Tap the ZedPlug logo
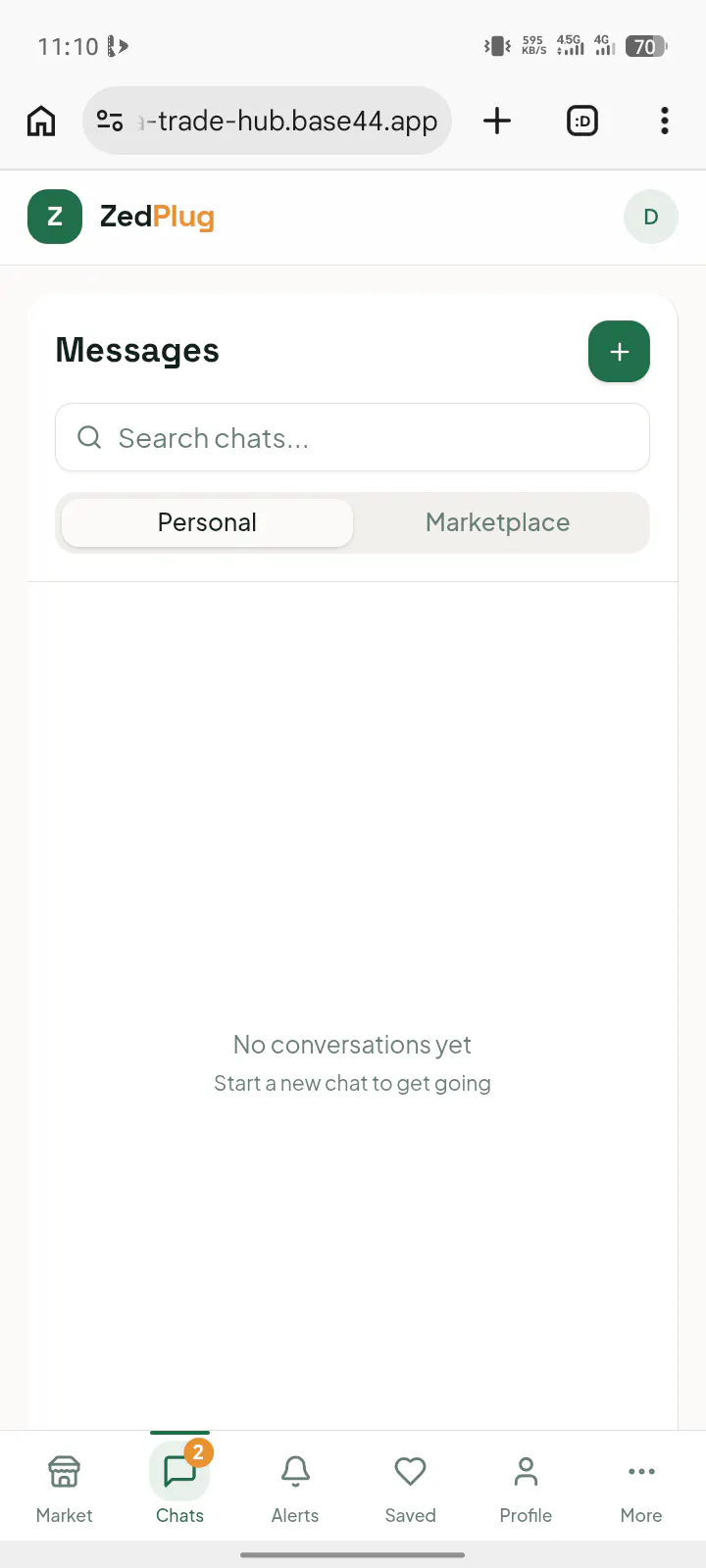Image resolution: width=706 pixels, height=1568 pixels. click(x=122, y=217)
